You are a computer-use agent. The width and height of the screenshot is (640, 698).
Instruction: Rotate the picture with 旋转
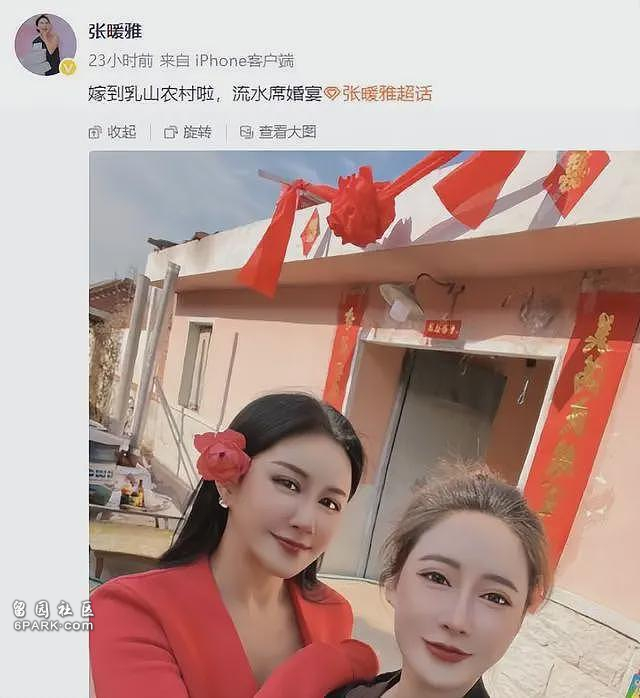point(188,132)
